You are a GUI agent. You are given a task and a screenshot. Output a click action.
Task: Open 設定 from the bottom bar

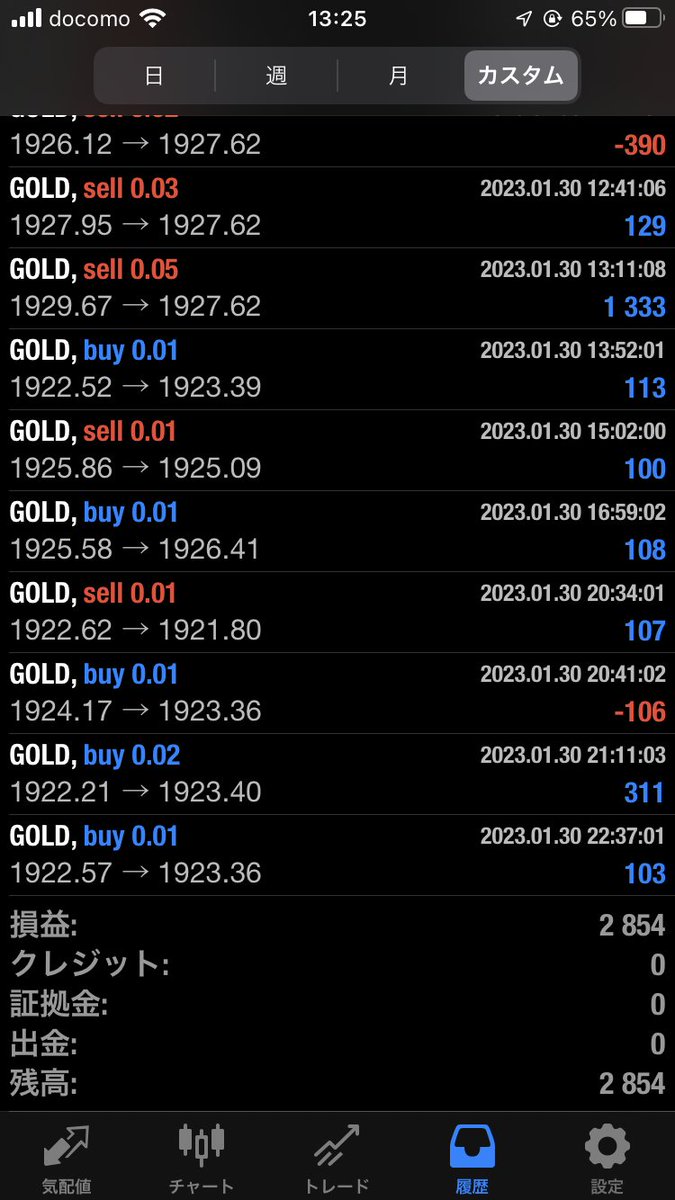tap(606, 1158)
